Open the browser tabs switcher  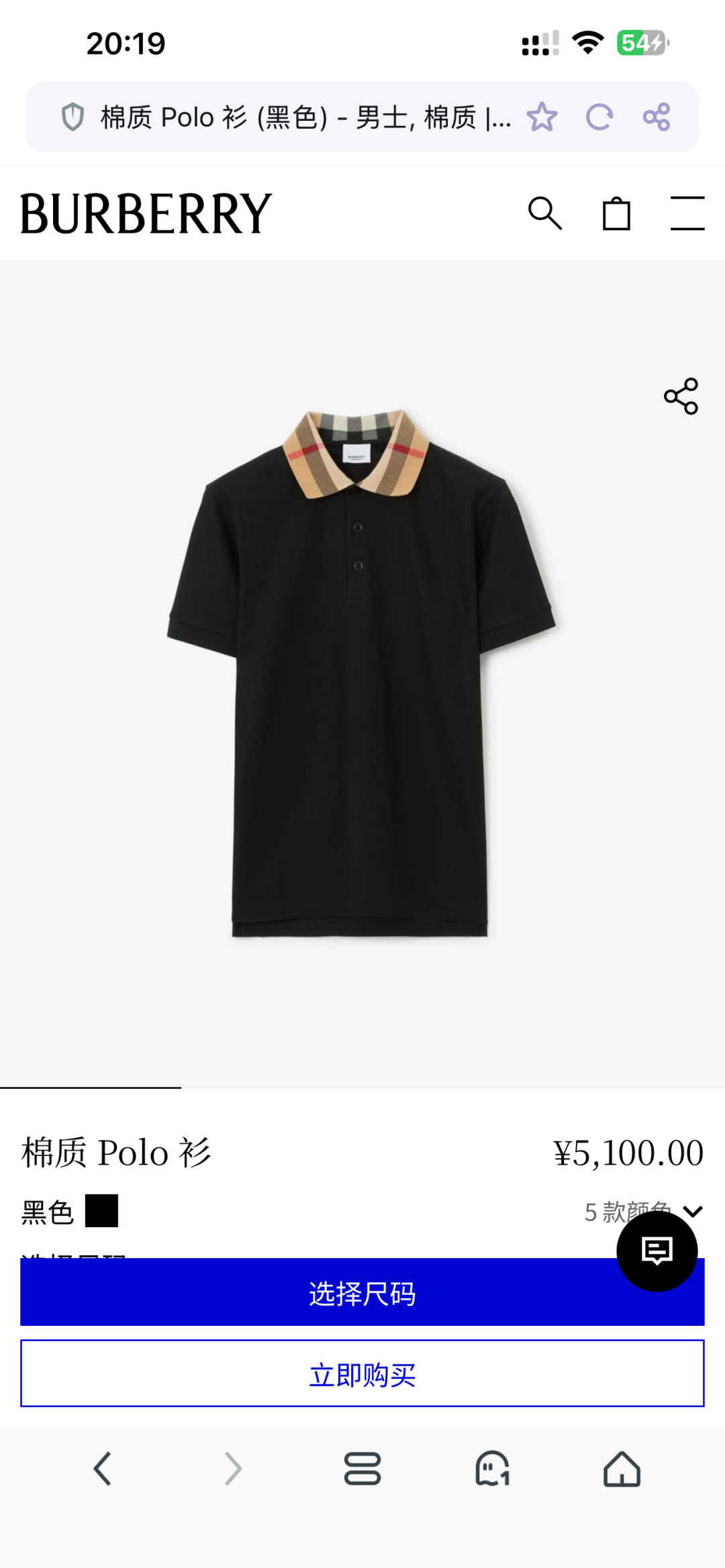pyautogui.click(x=362, y=1469)
